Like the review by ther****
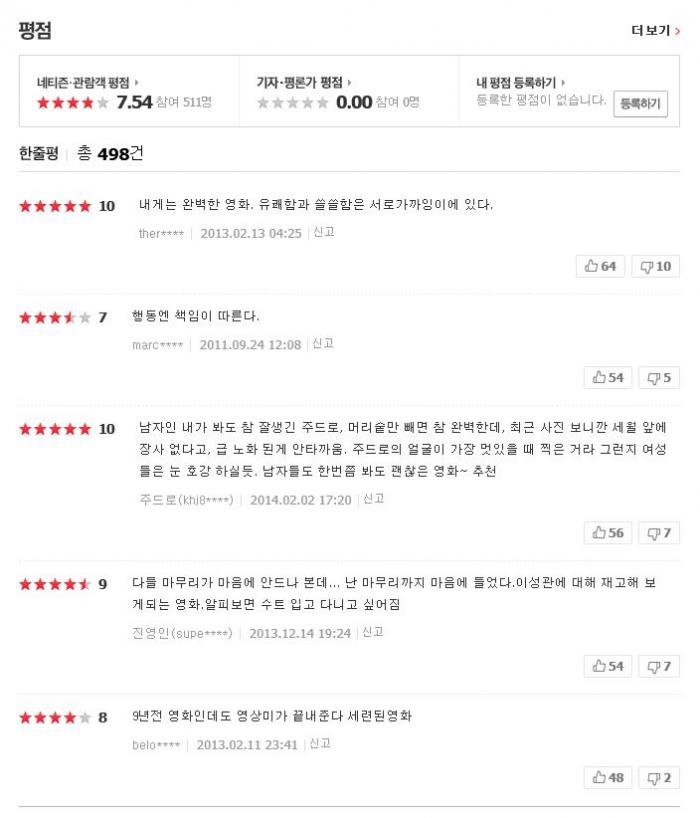700x818 pixels. point(600,266)
